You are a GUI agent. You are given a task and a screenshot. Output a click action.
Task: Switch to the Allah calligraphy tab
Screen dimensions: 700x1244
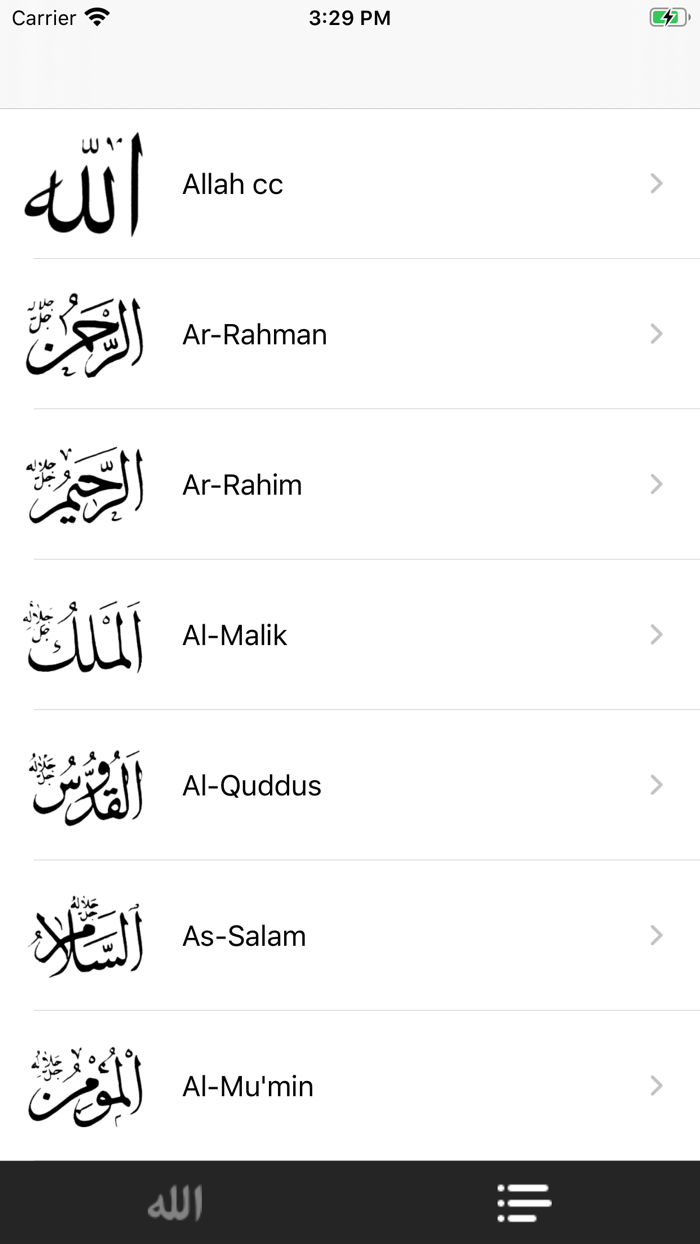(x=175, y=1203)
